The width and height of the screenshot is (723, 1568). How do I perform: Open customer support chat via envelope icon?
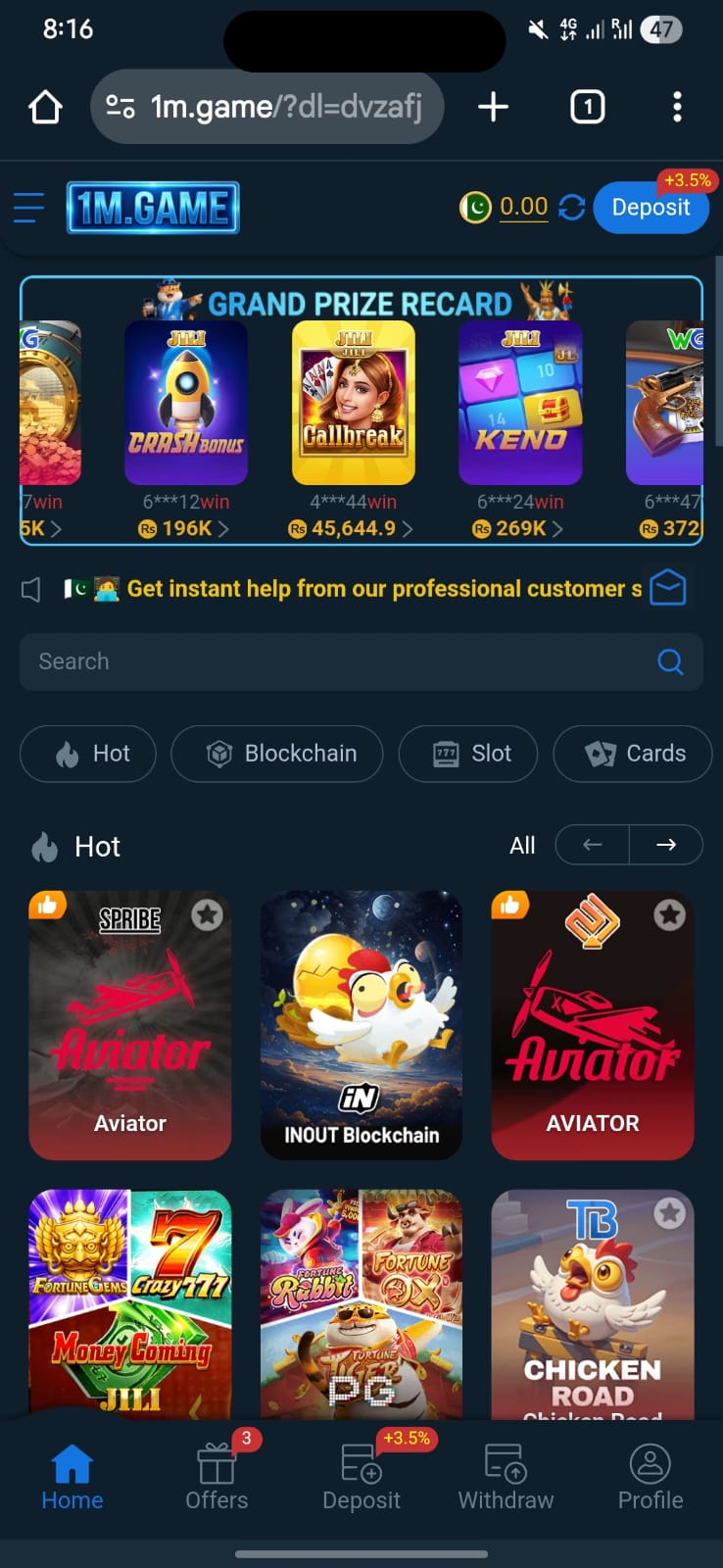click(667, 588)
